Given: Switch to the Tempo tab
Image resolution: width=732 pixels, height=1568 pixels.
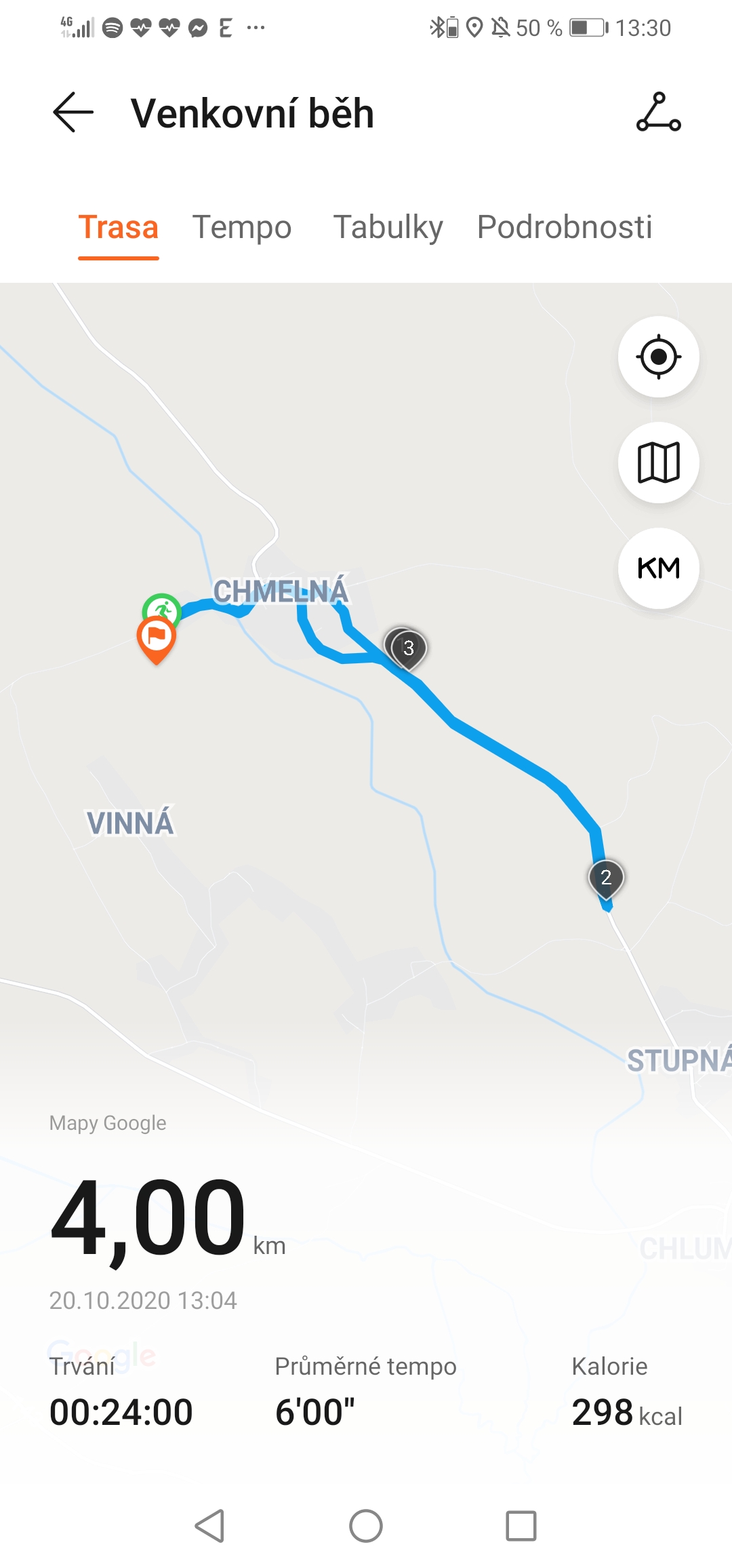Looking at the screenshot, I should [242, 227].
